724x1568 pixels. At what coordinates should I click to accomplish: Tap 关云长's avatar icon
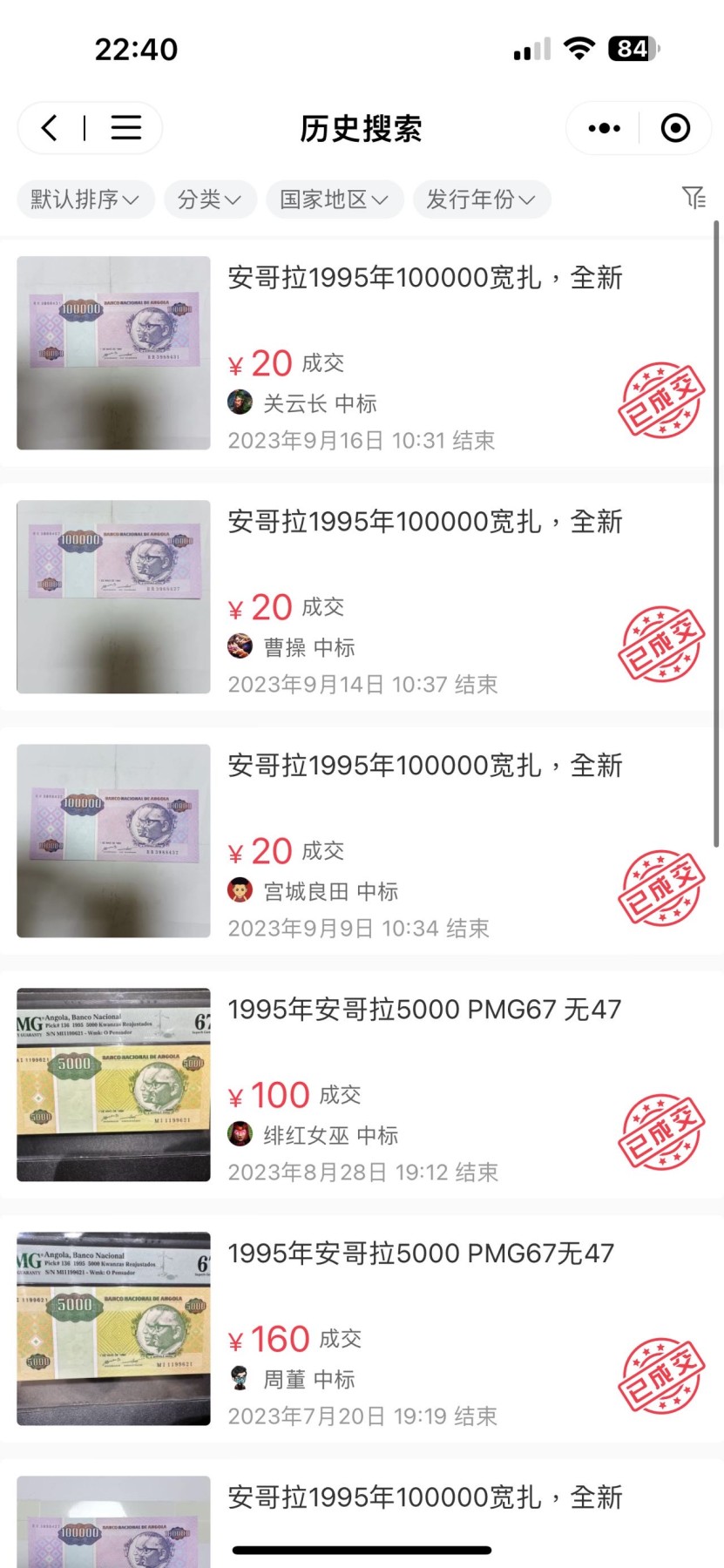click(240, 402)
